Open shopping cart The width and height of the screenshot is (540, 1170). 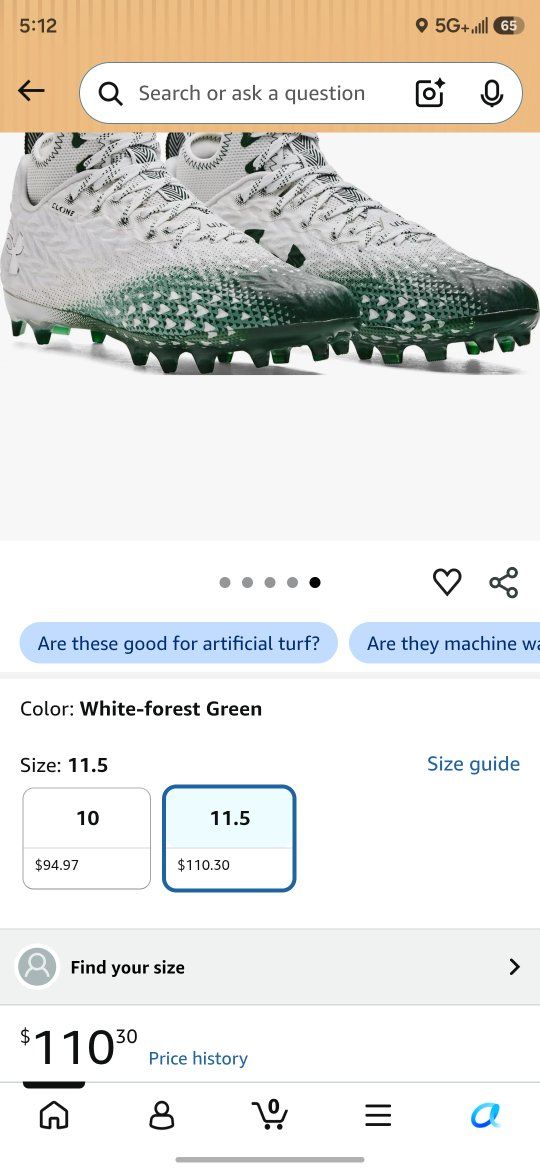[x=270, y=1115]
